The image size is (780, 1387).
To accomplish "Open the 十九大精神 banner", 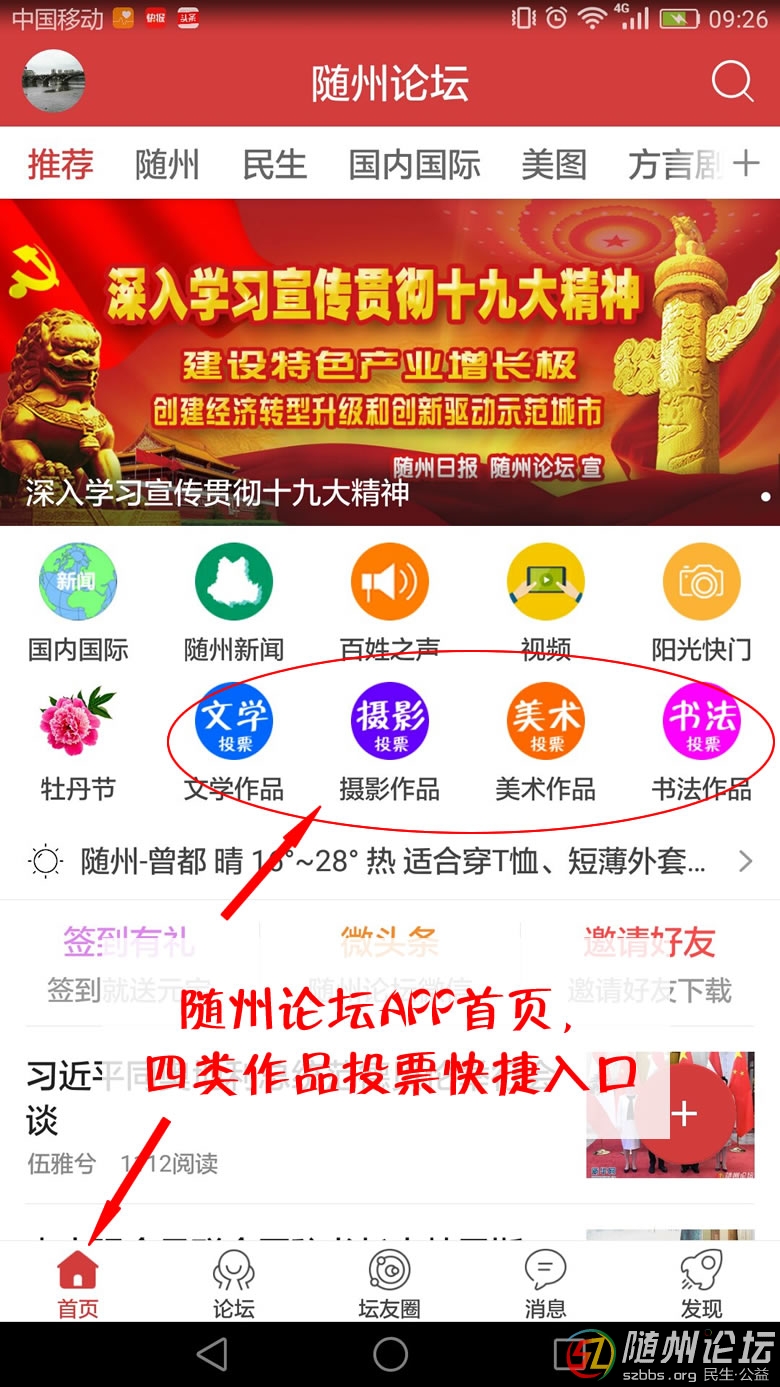I will point(390,360).
